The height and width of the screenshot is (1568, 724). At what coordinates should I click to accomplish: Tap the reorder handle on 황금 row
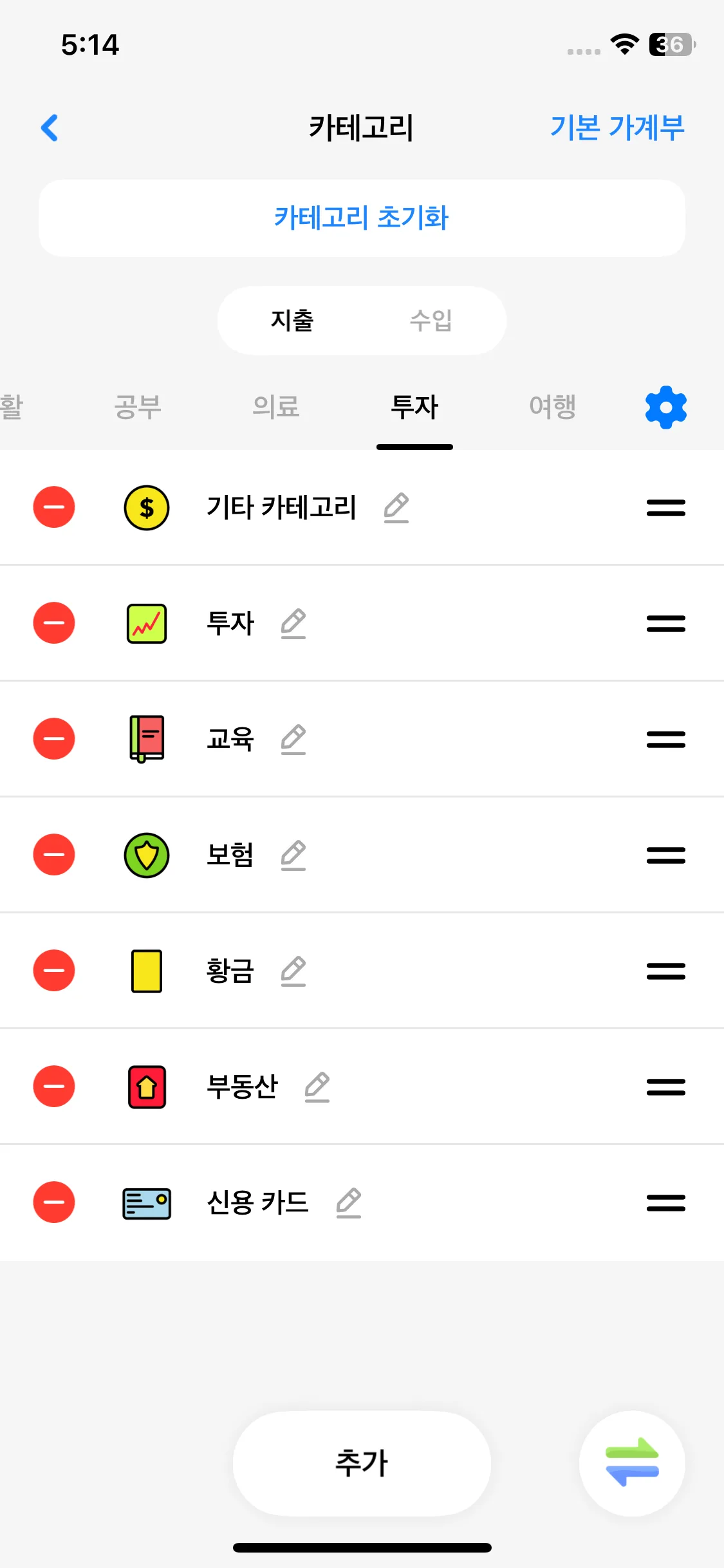coord(665,971)
